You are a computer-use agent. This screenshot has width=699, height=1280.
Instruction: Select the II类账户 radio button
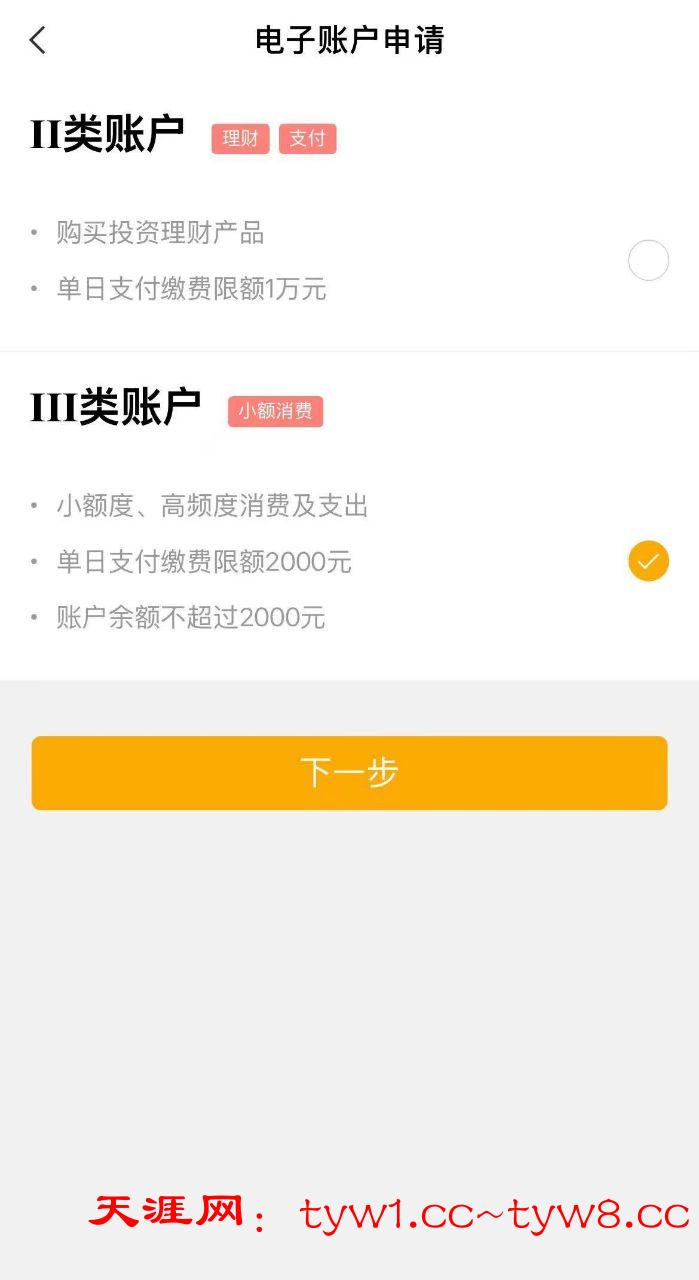pos(648,261)
